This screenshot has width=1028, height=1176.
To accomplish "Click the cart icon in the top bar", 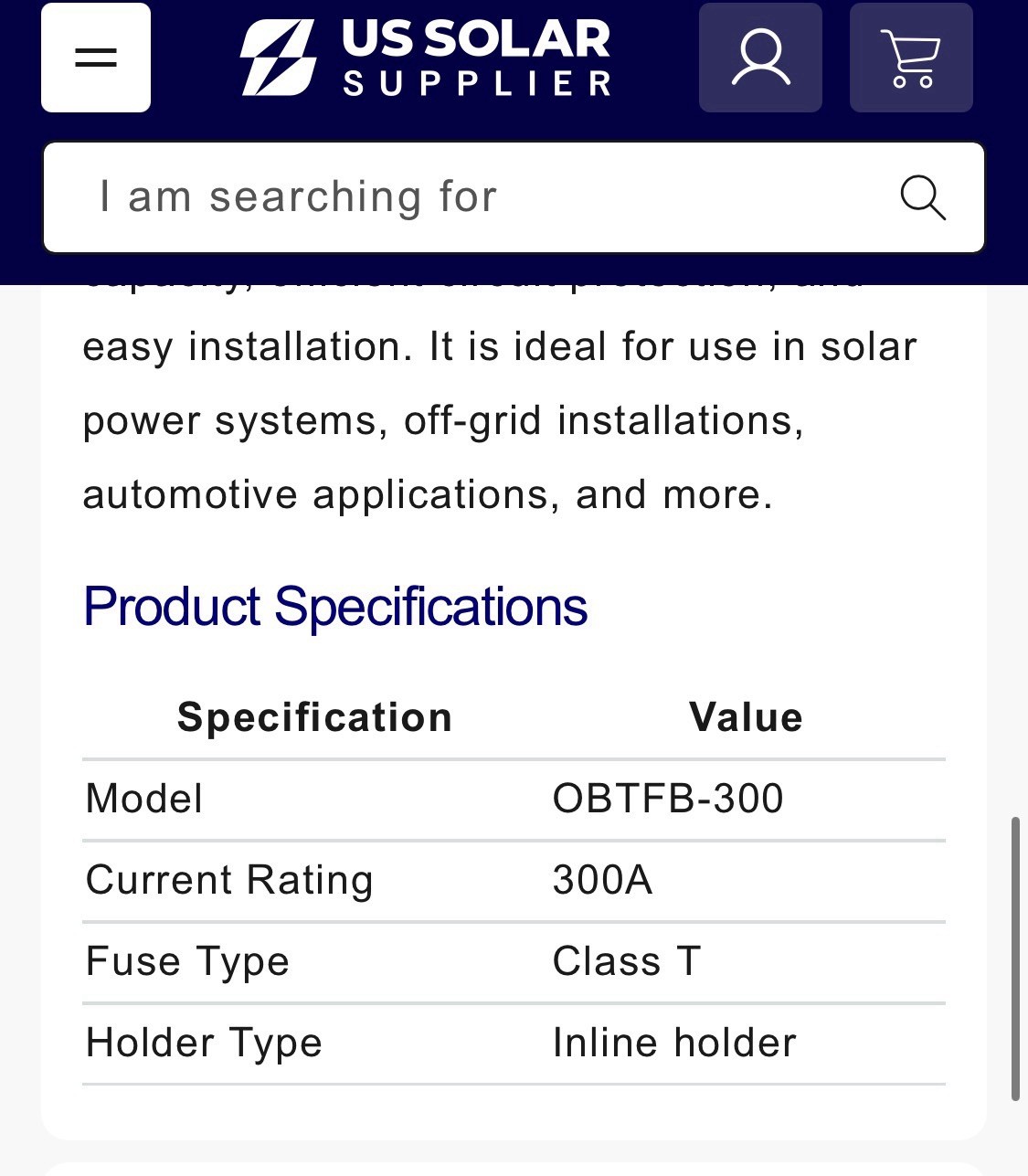I will pyautogui.click(x=910, y=57).
